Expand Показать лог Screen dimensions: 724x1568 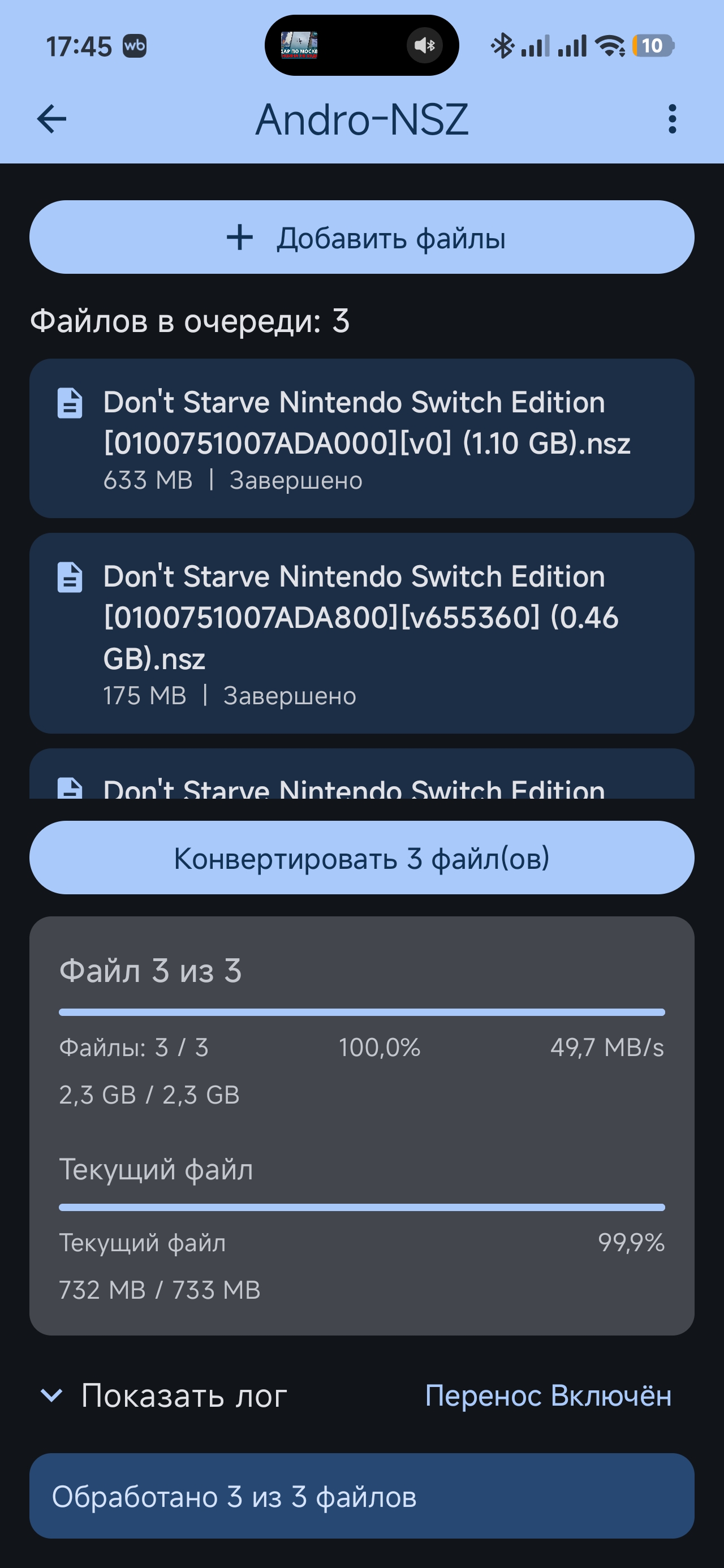coord(163,1395)
